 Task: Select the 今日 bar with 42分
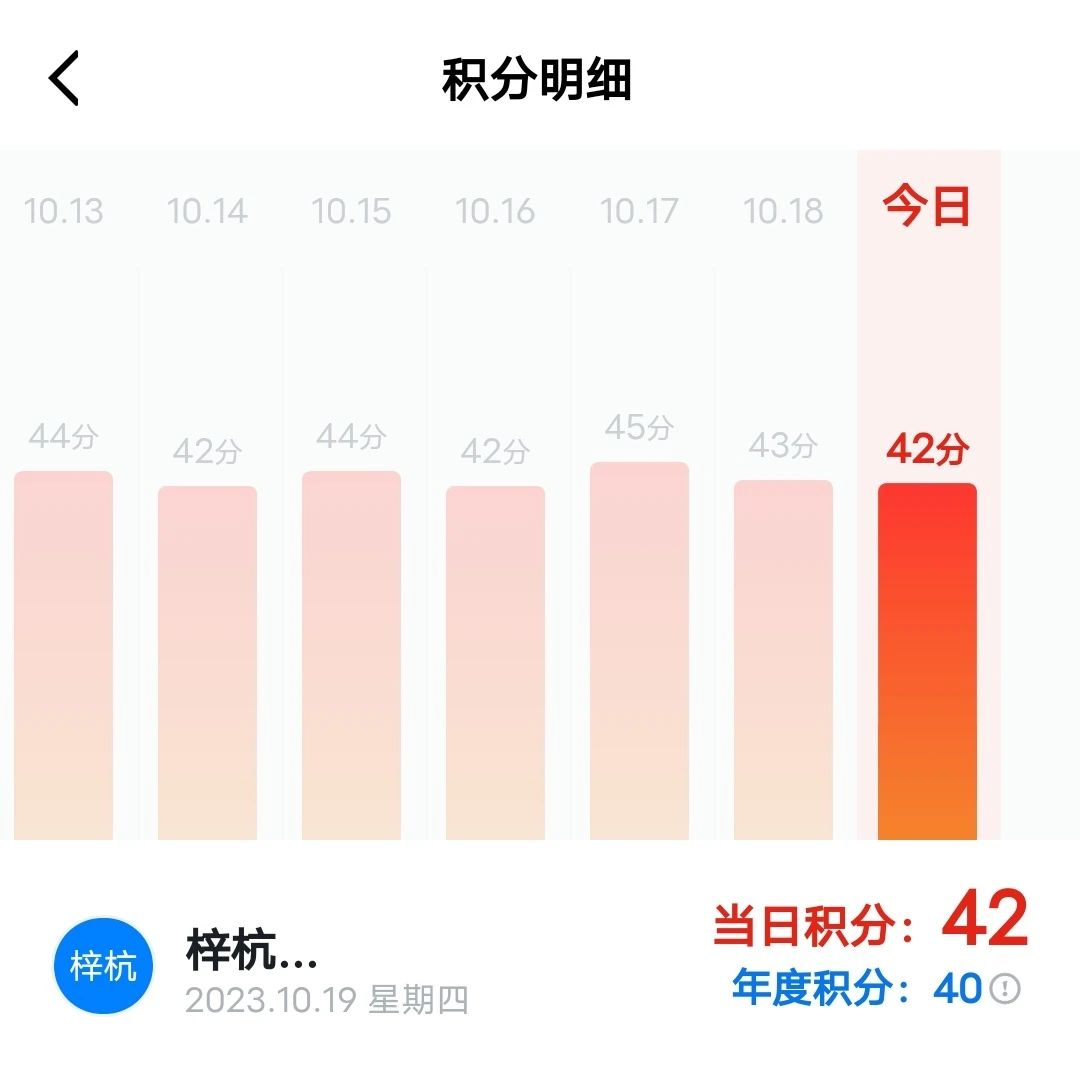[x=927, y=660]
